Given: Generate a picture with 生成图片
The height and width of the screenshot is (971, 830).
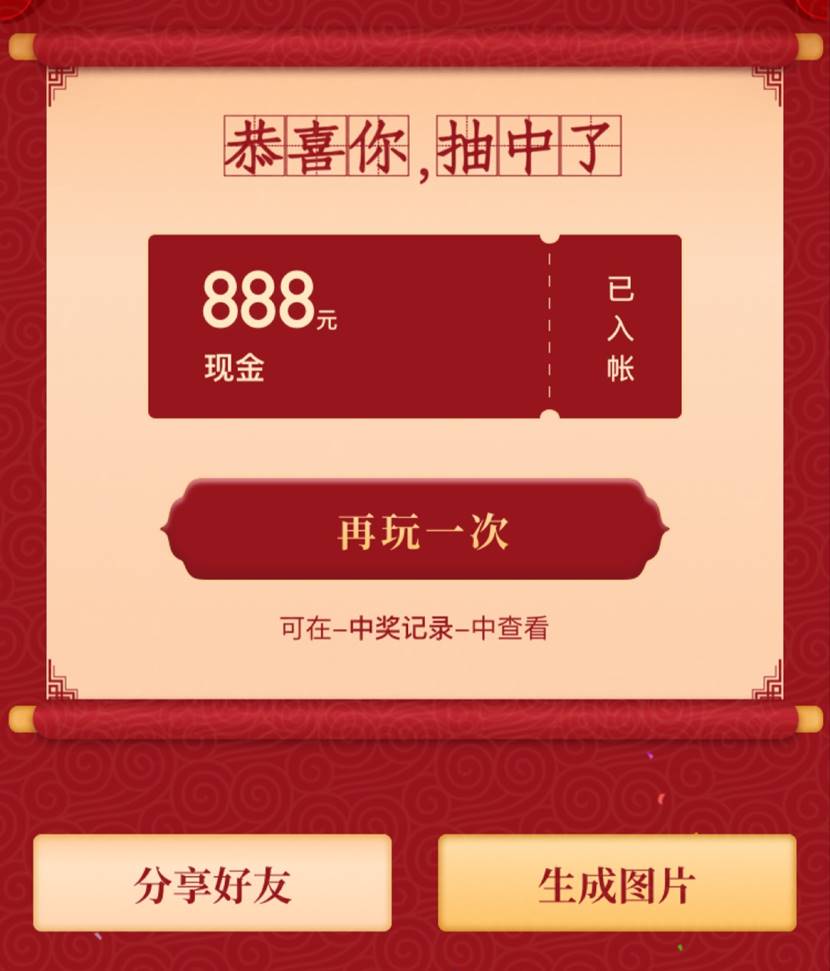Looking at the screenshot, I should click(617, 884).
